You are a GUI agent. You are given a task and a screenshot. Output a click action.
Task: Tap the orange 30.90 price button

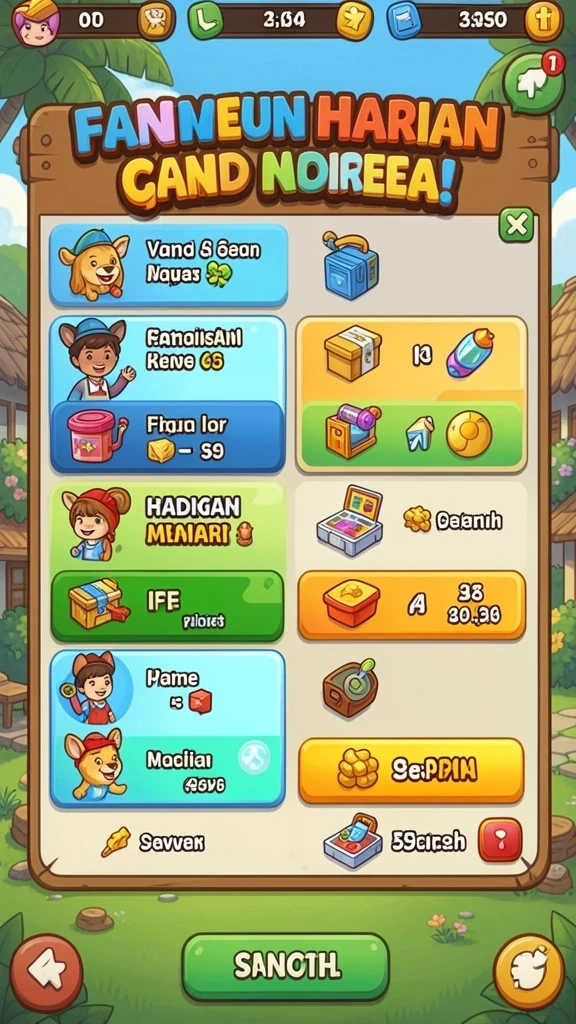[411, 605]
